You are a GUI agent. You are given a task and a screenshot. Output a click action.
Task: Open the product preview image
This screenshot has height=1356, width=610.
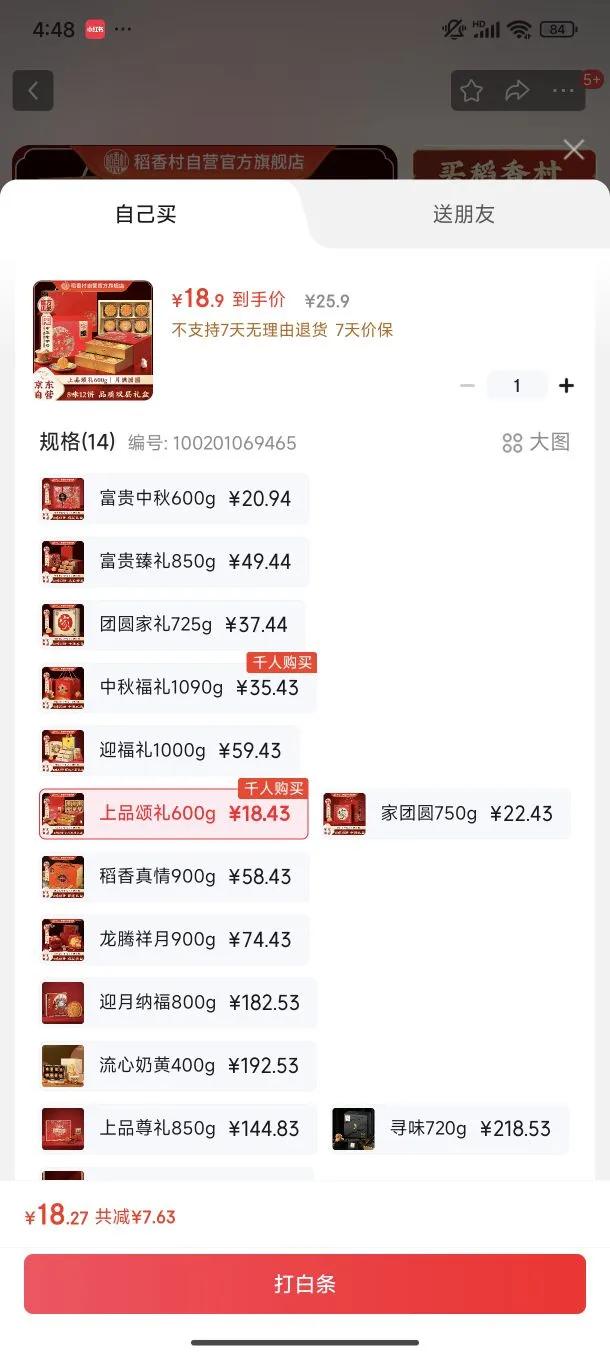pyautogui.click(x=93, y=340)
